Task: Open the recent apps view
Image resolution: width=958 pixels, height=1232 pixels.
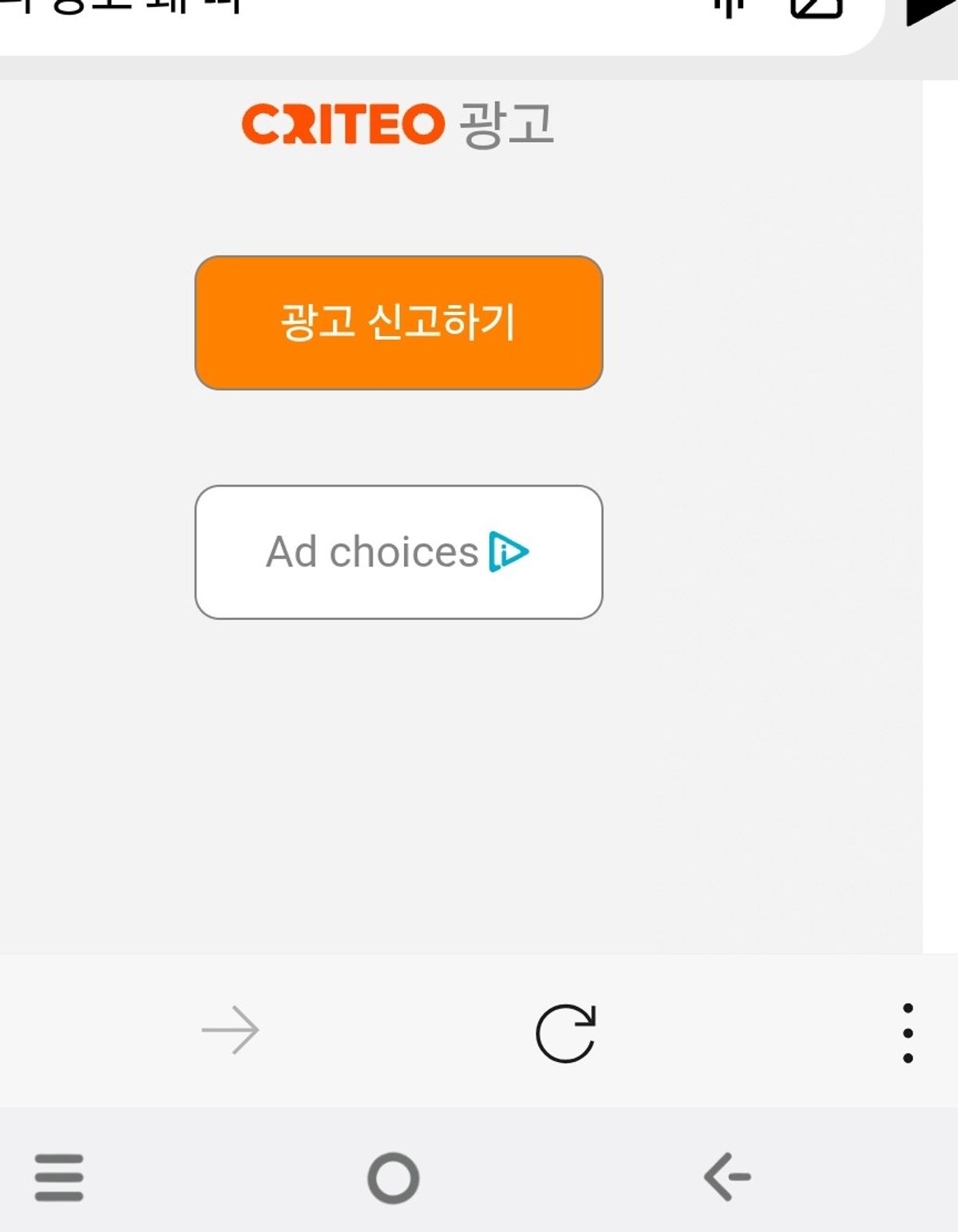Action: pos(59,1177)
